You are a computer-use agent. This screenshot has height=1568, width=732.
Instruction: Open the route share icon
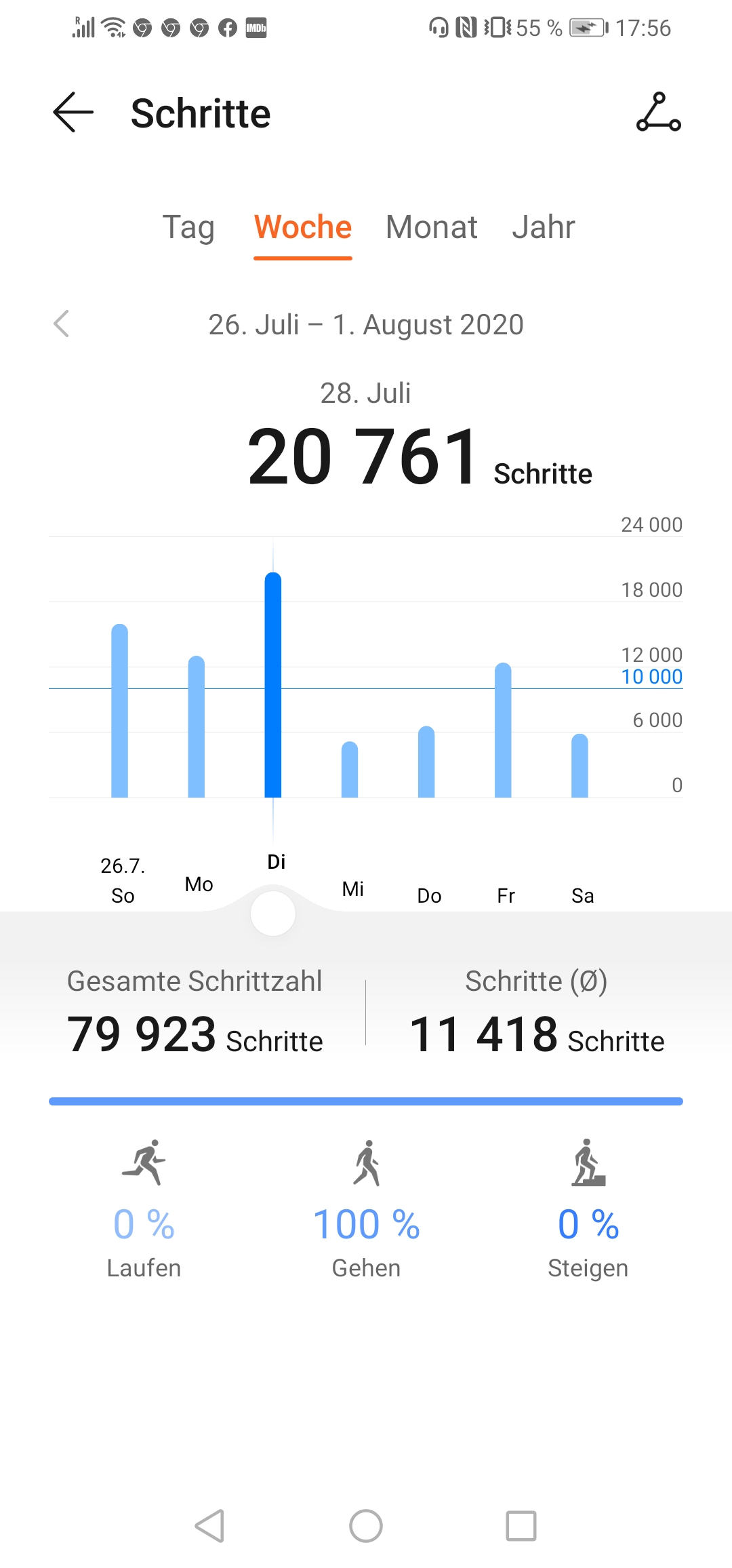[x=658, y=113]
